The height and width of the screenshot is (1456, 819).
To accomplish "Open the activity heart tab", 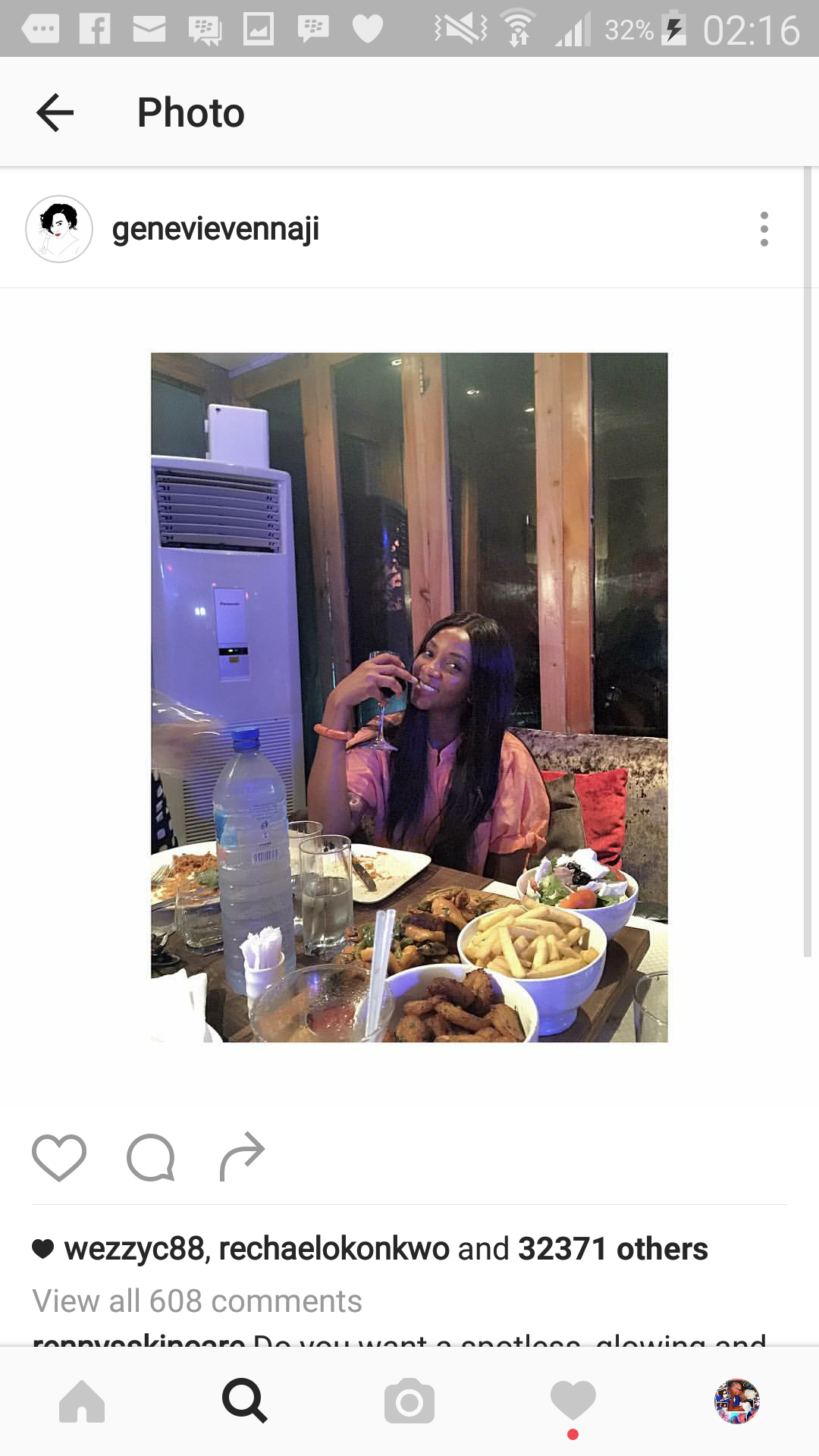I will coord(573,1401).
